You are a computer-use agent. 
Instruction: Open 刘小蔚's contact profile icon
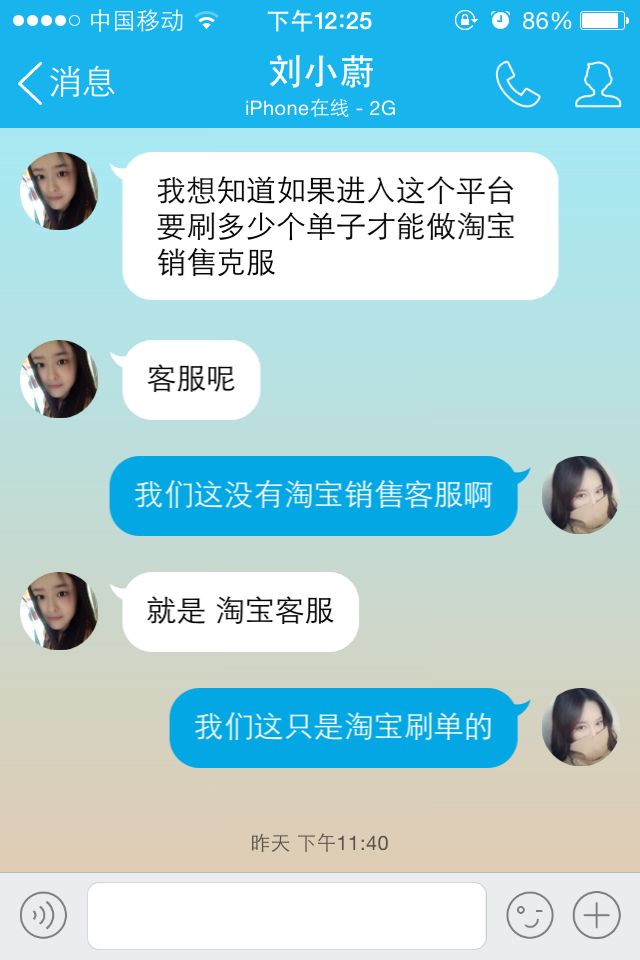(x=597, y=84)
